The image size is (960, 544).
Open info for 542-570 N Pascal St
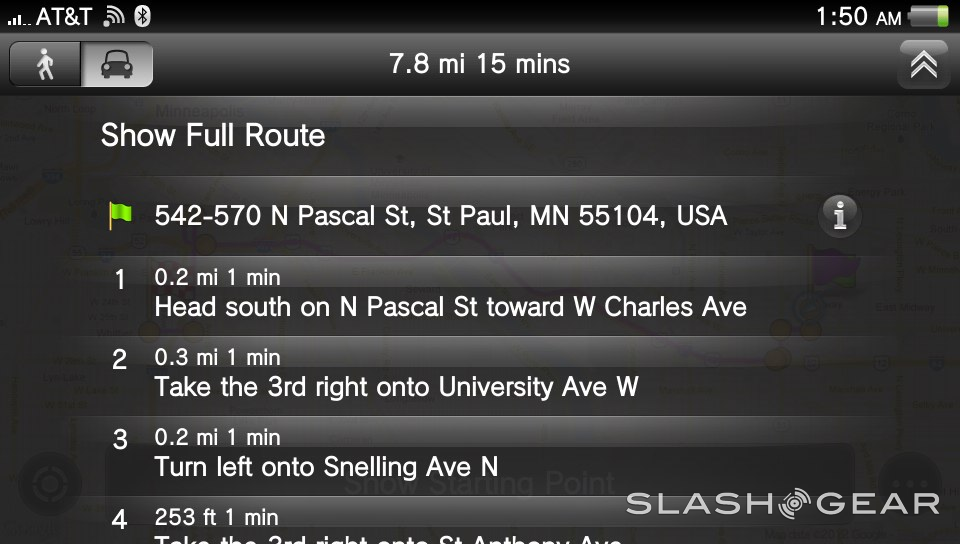tap(840, 216)
